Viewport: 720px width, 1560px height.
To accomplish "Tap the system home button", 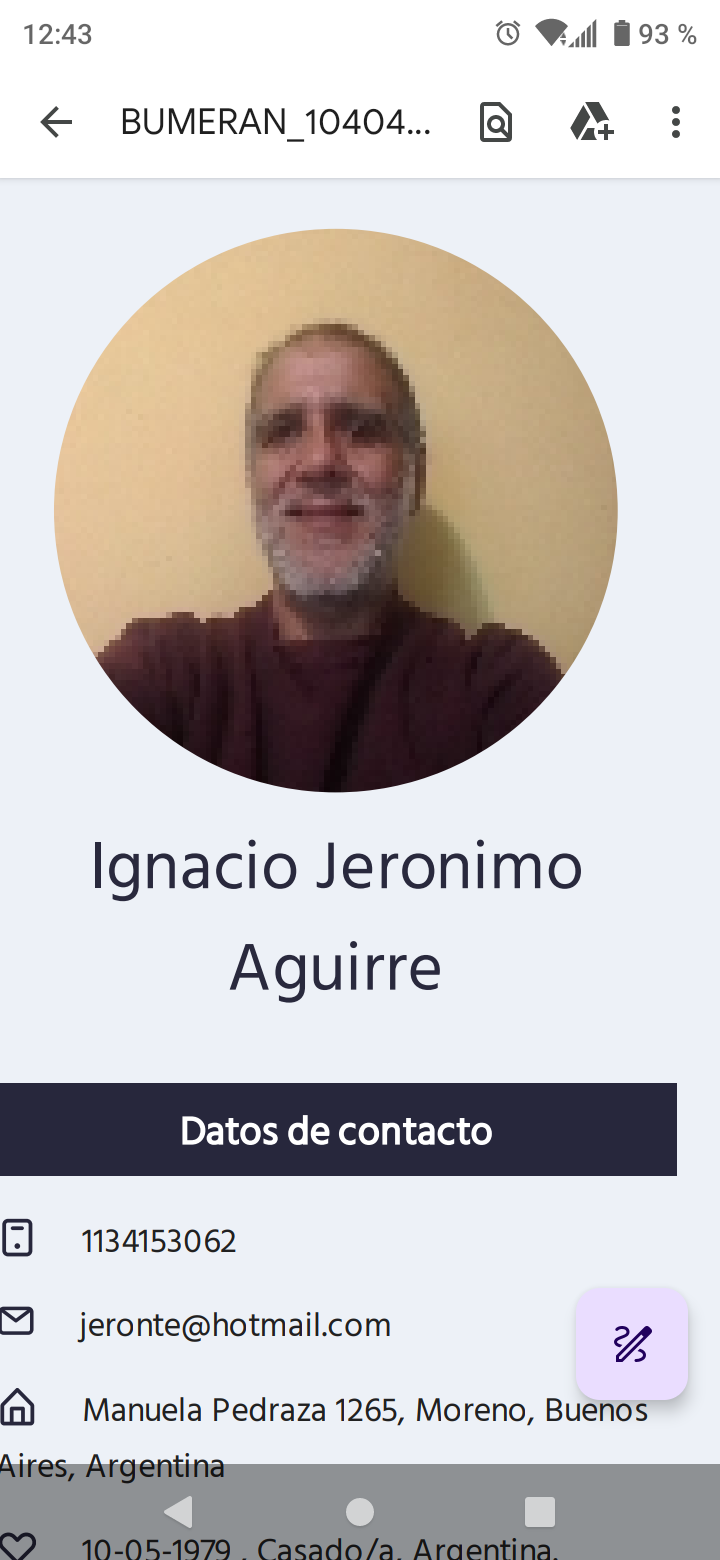I will tap(360, 1511).
